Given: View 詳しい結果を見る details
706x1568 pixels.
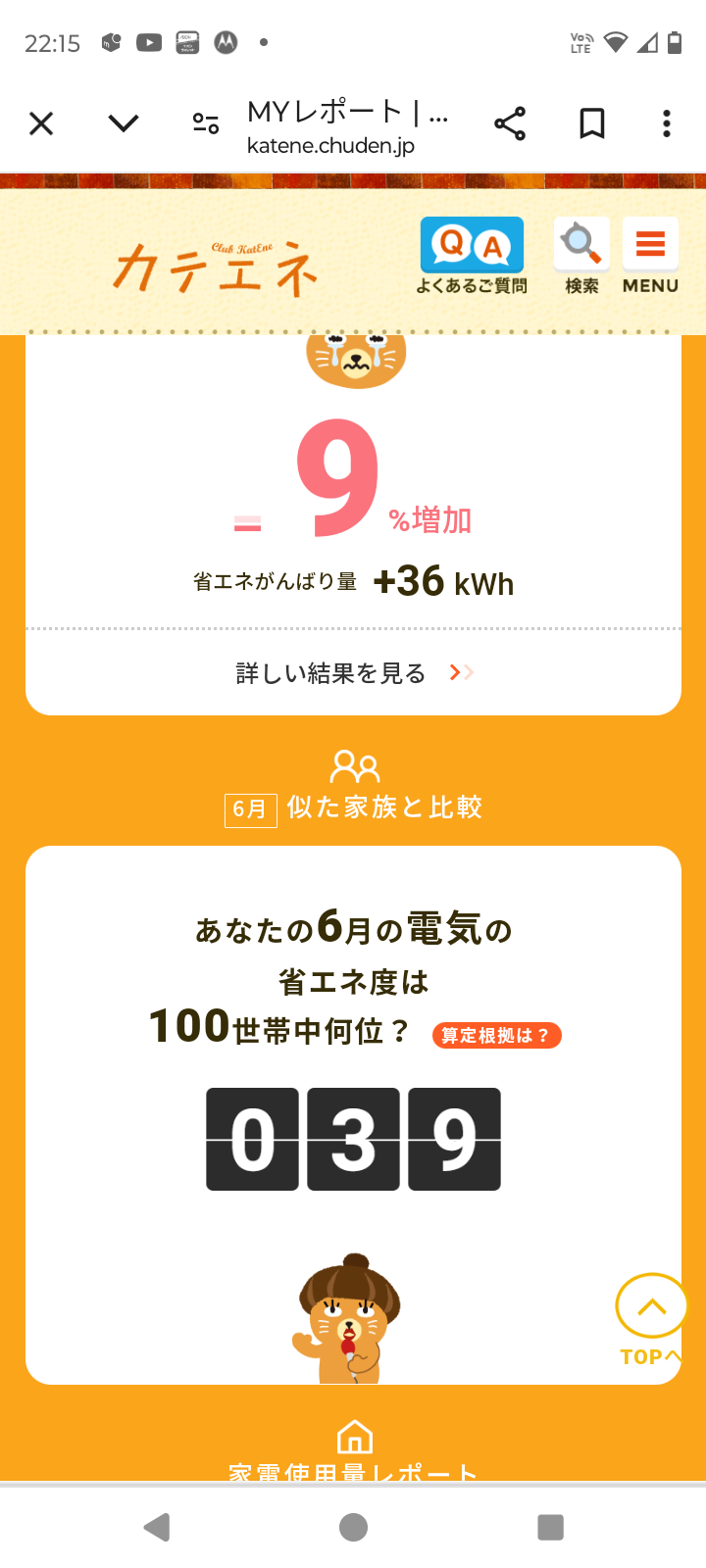Looking at the screenshot, I should coord(353,673).
